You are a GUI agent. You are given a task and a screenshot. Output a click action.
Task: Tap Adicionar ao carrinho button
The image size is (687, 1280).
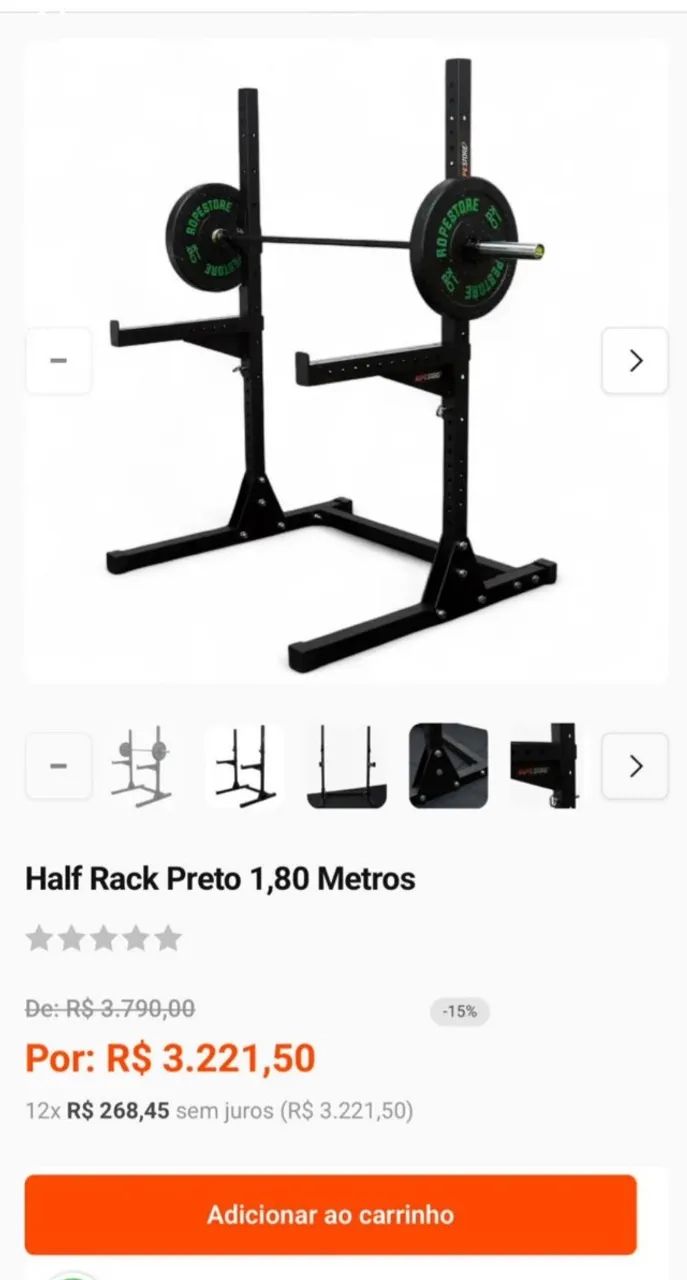click(331, 1215)
